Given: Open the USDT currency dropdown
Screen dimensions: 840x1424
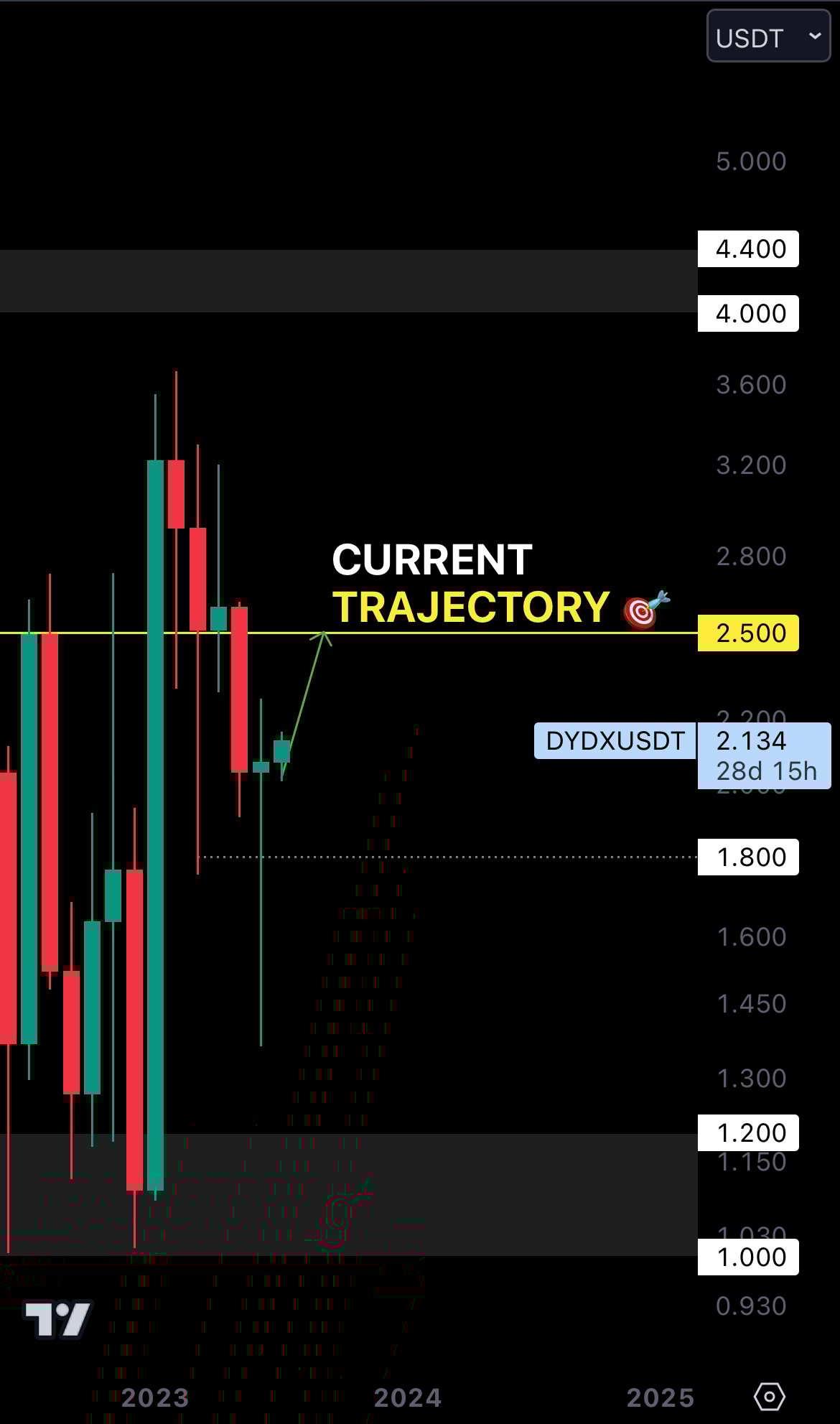Looking at the screenshot, I should 768,37.
